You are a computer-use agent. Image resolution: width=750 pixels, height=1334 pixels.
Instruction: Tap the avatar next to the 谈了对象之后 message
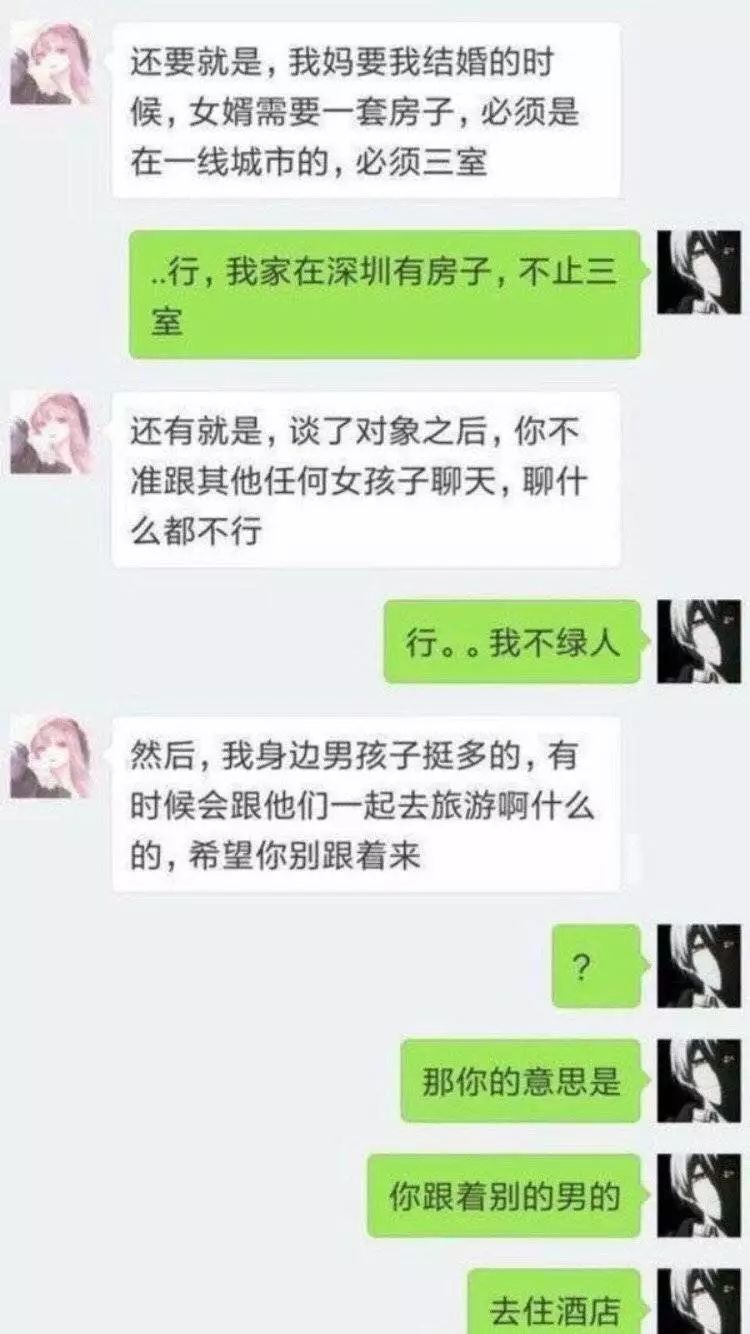point(52,433)
